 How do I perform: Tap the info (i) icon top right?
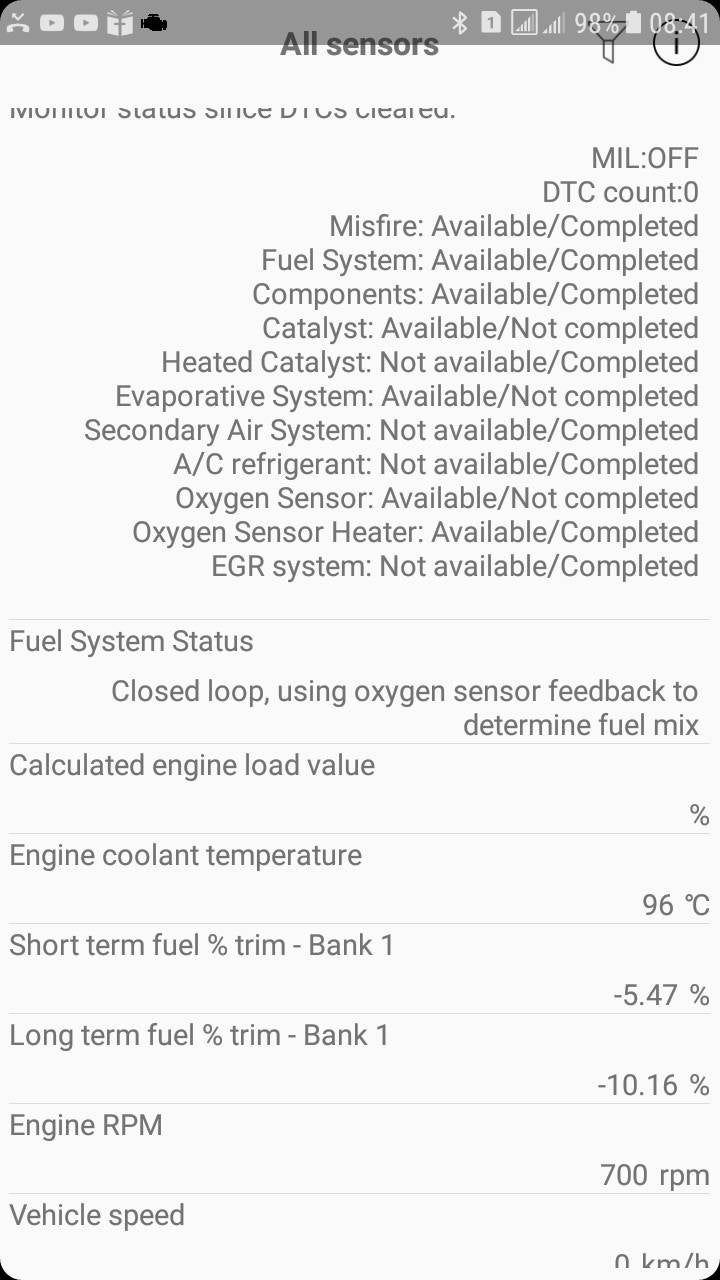click(x=676, y=44)
